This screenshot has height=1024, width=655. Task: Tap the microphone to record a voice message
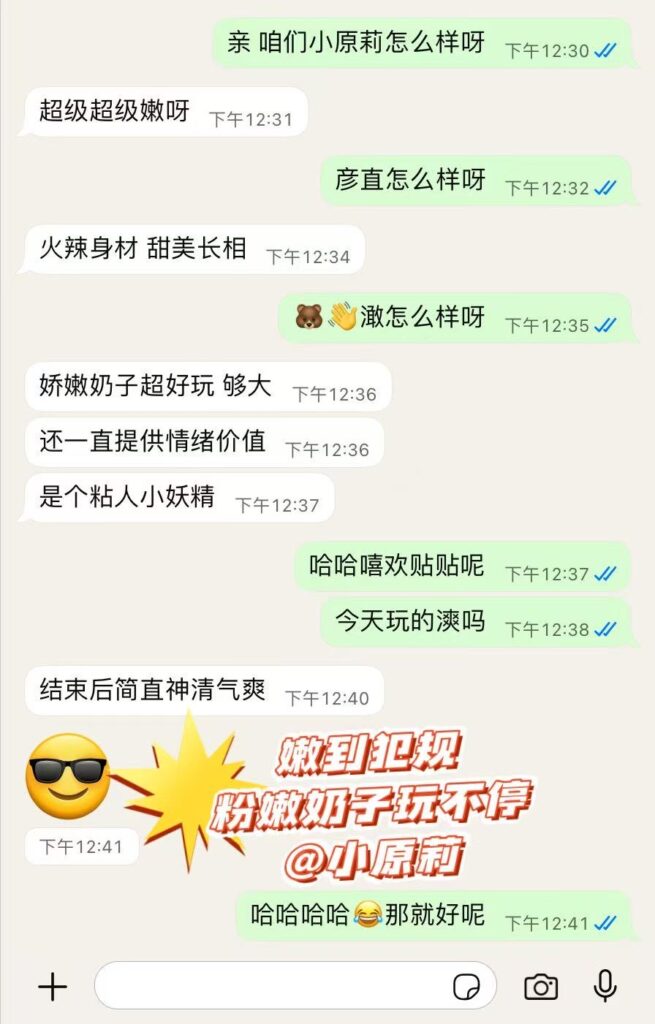tap(604, 986)
